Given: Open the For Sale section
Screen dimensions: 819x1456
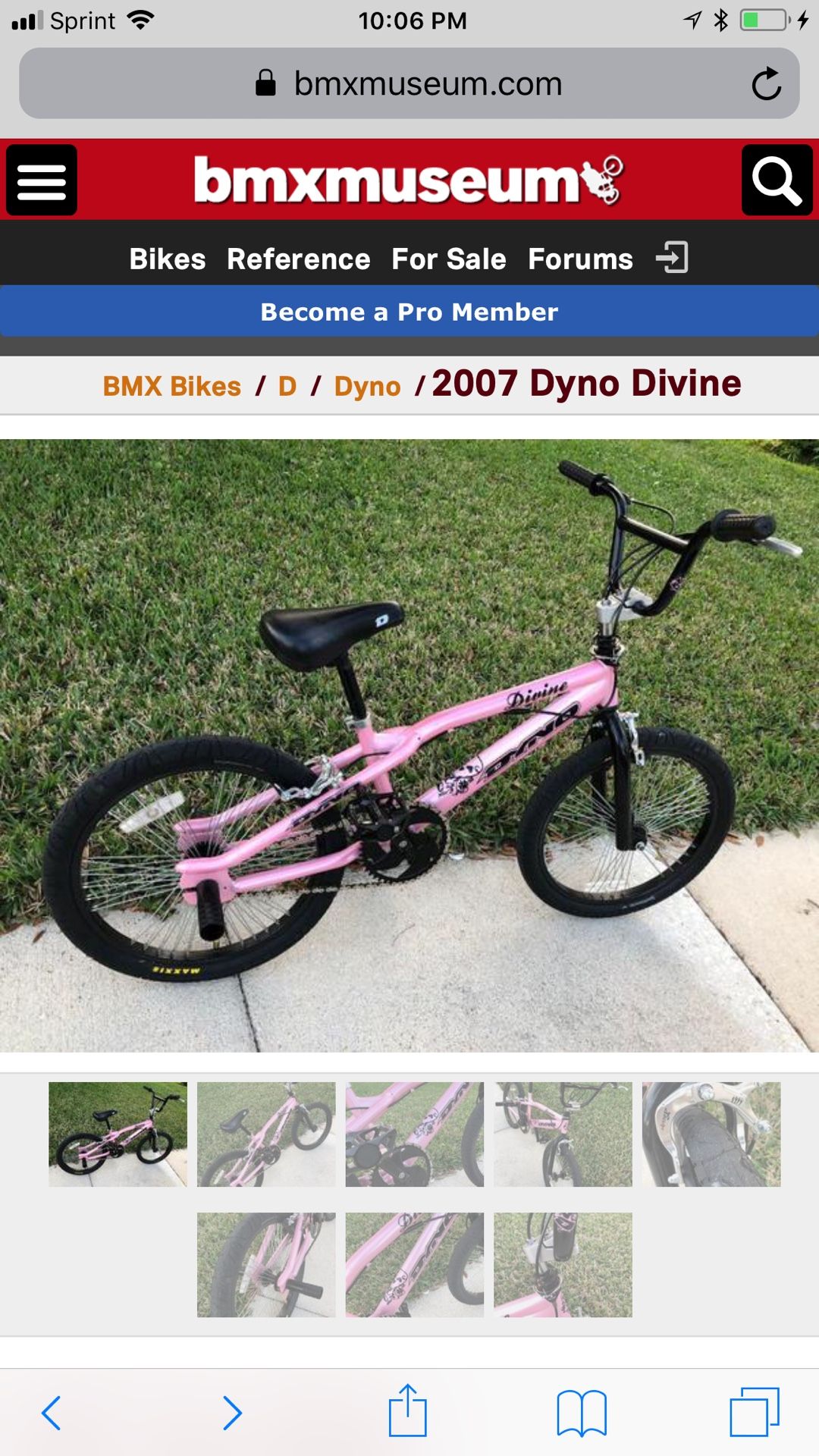Looking at the screenshot, I should point(449,259).
